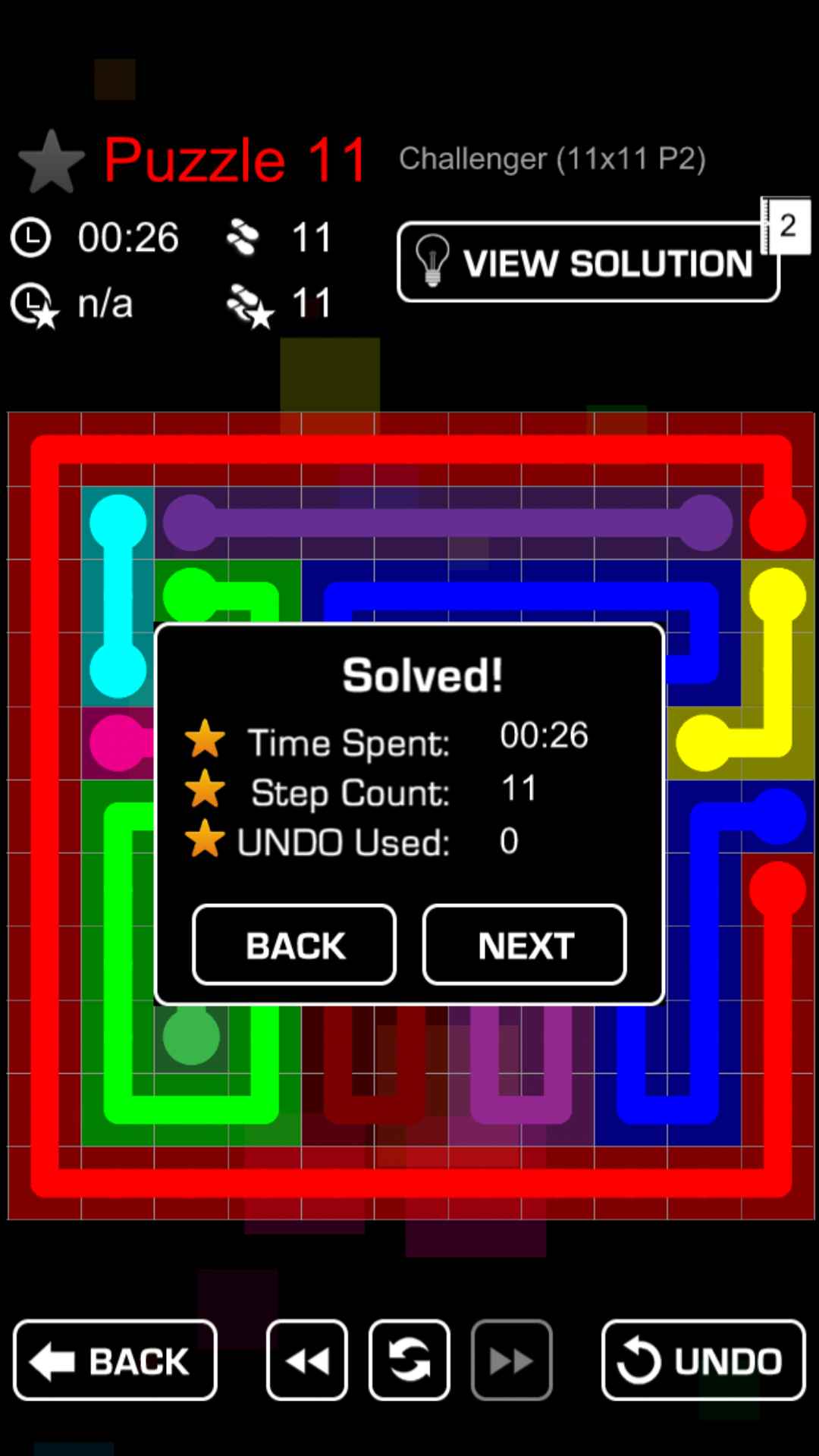
Task: Undo the last move
Action: [x=703, y=1360]
